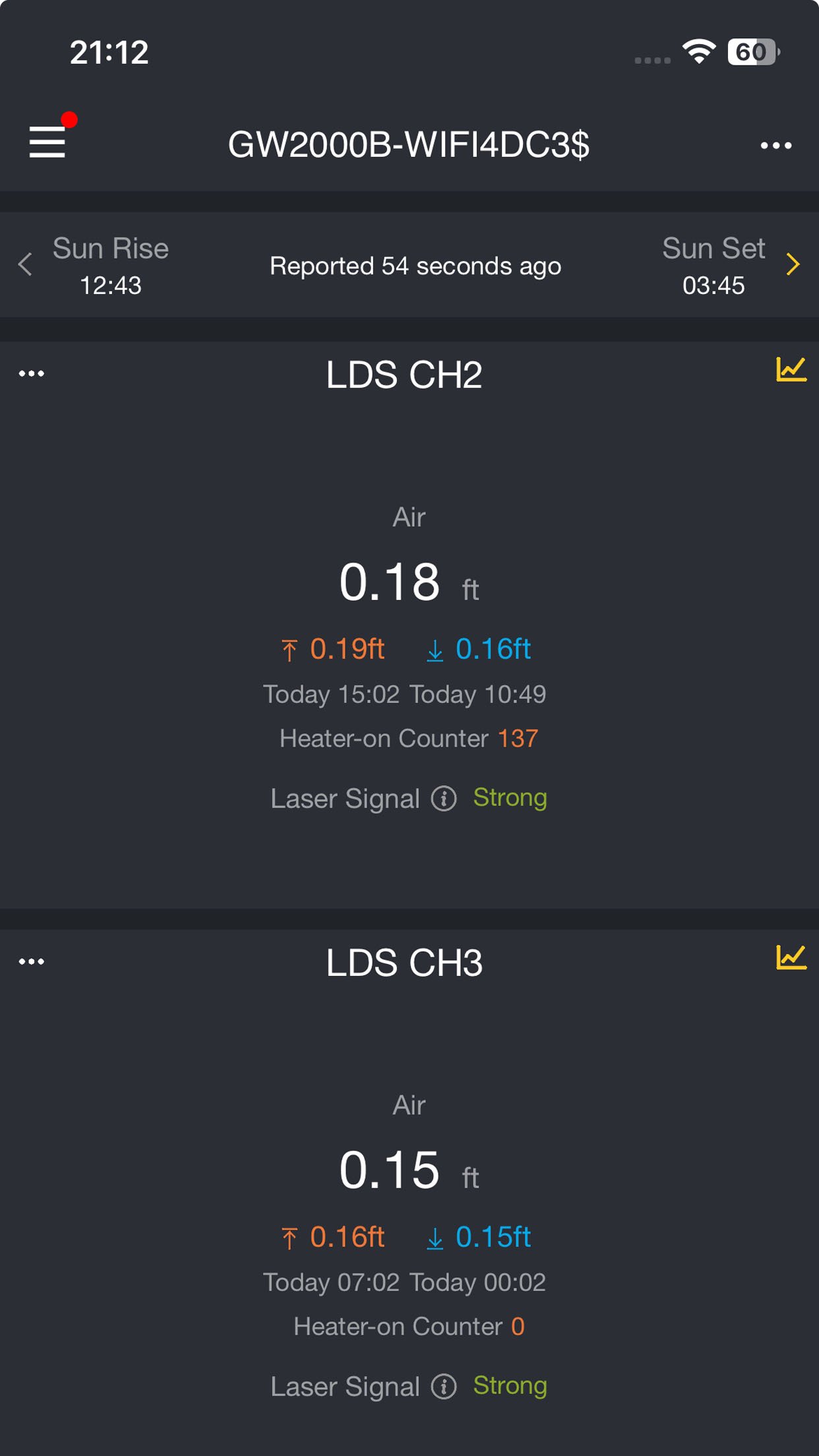Go to previous info with left chevron
The width and height of the screenshot is (819, 1456).
click(x=25, y=264)
